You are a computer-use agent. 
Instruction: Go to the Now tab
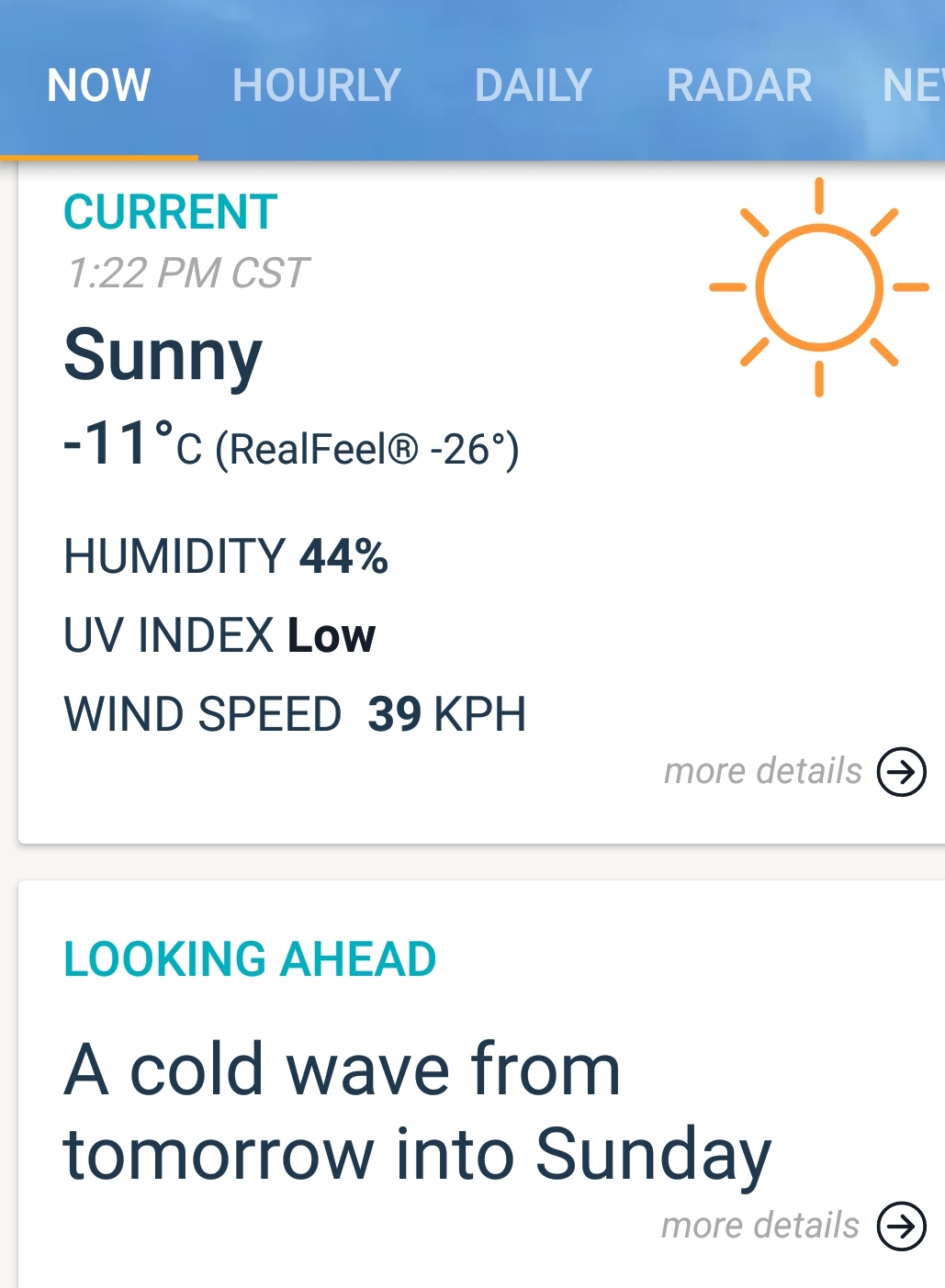[99, 85]
